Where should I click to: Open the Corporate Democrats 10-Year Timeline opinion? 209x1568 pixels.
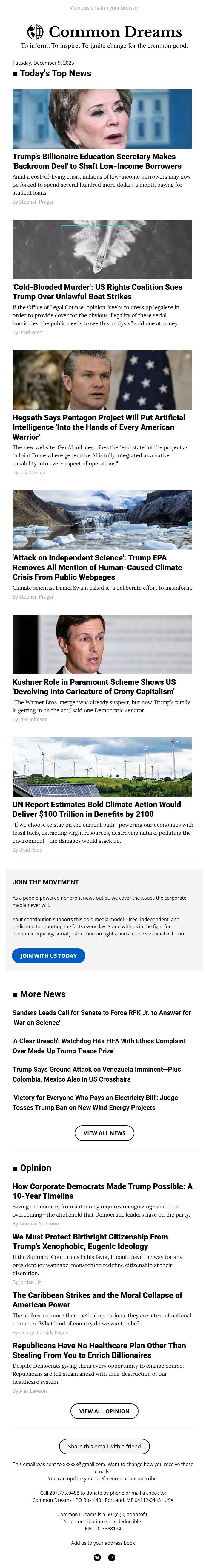(102, 1191)
